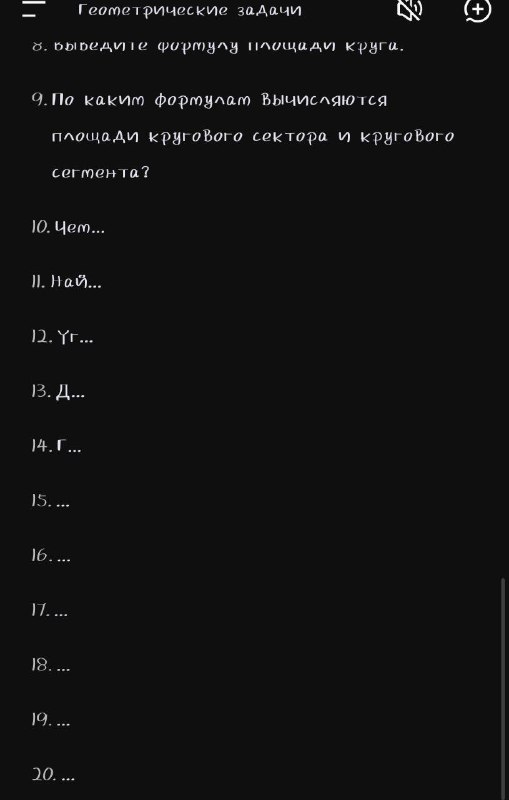The image size is (509, 800).
Task: Tap the muted speaker icon
Action: coord(410,9)
